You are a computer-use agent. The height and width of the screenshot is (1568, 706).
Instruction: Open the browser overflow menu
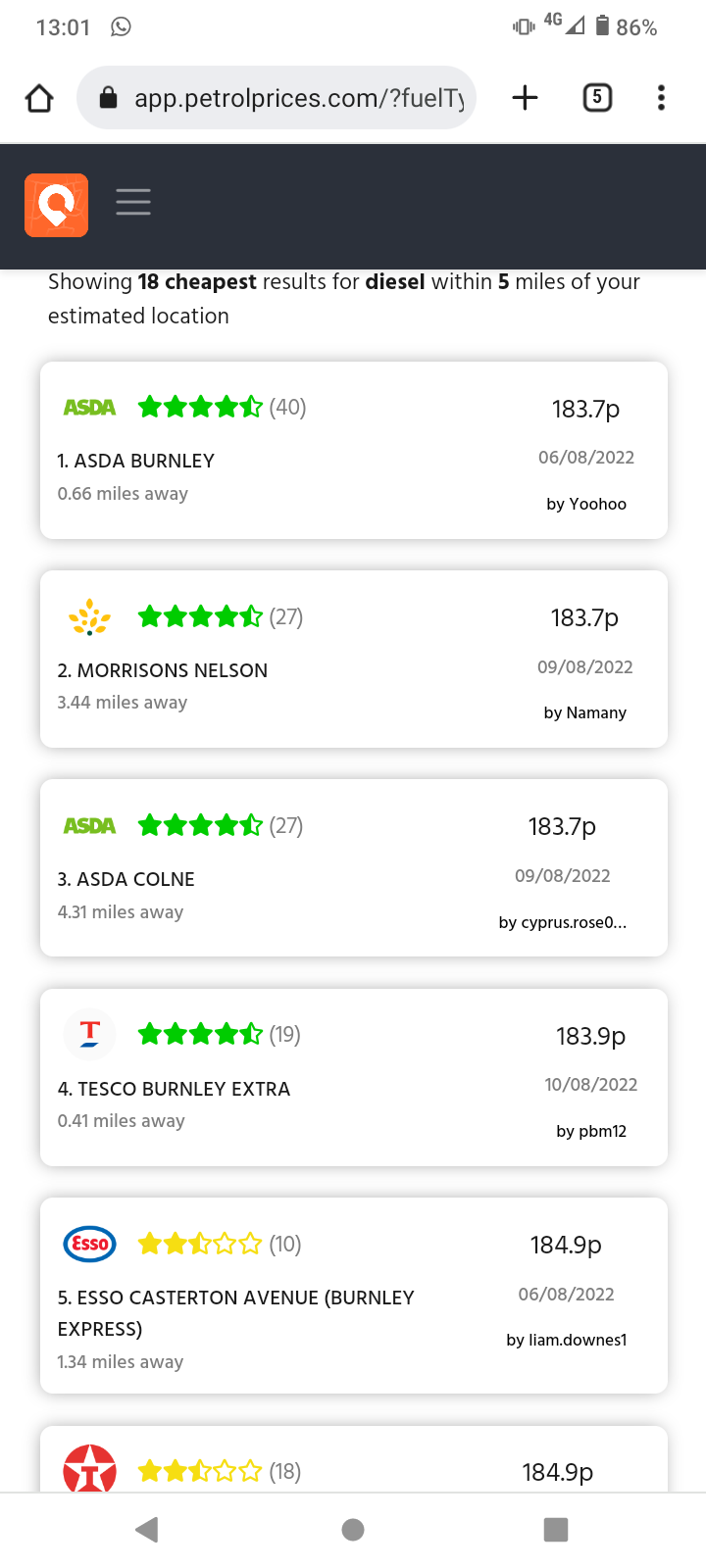(661, 98)
